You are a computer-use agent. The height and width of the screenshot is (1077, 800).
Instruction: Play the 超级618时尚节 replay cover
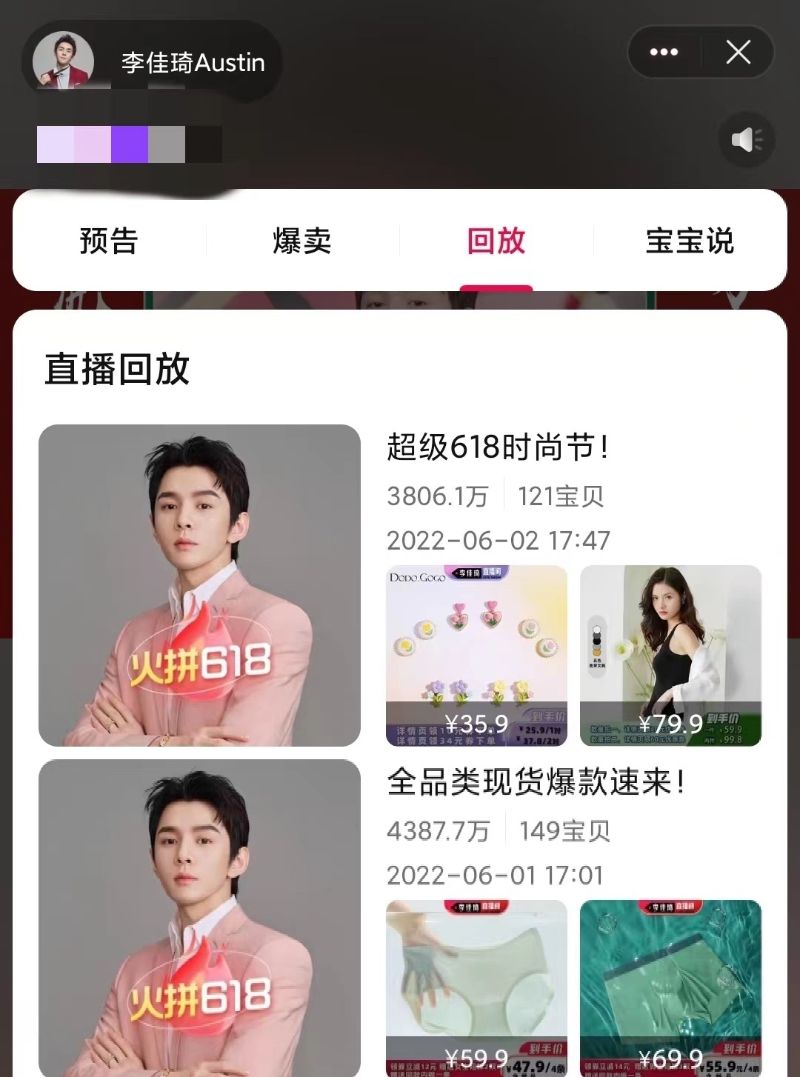pyautogui.click(x=199, y=585)
